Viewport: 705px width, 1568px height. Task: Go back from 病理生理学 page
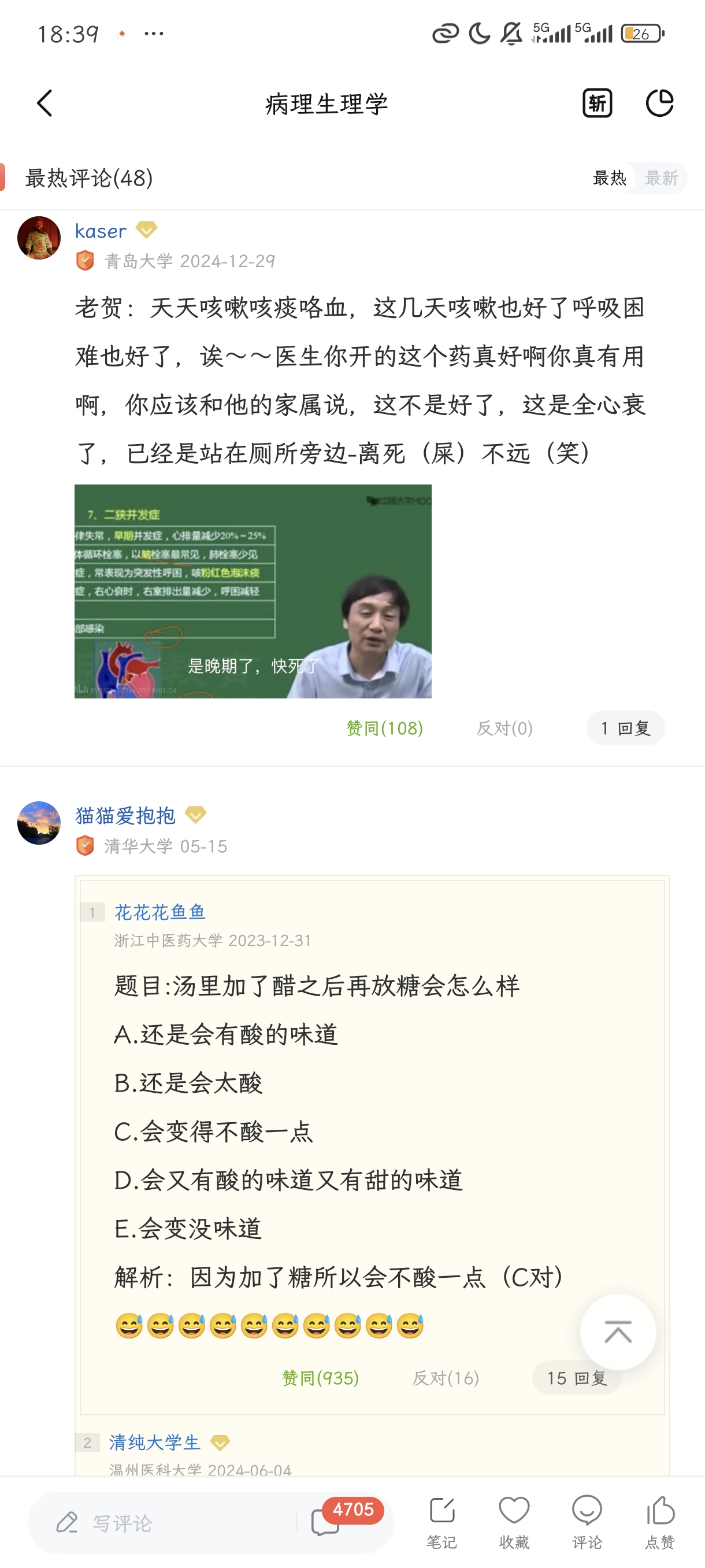(x=44, y=103)
